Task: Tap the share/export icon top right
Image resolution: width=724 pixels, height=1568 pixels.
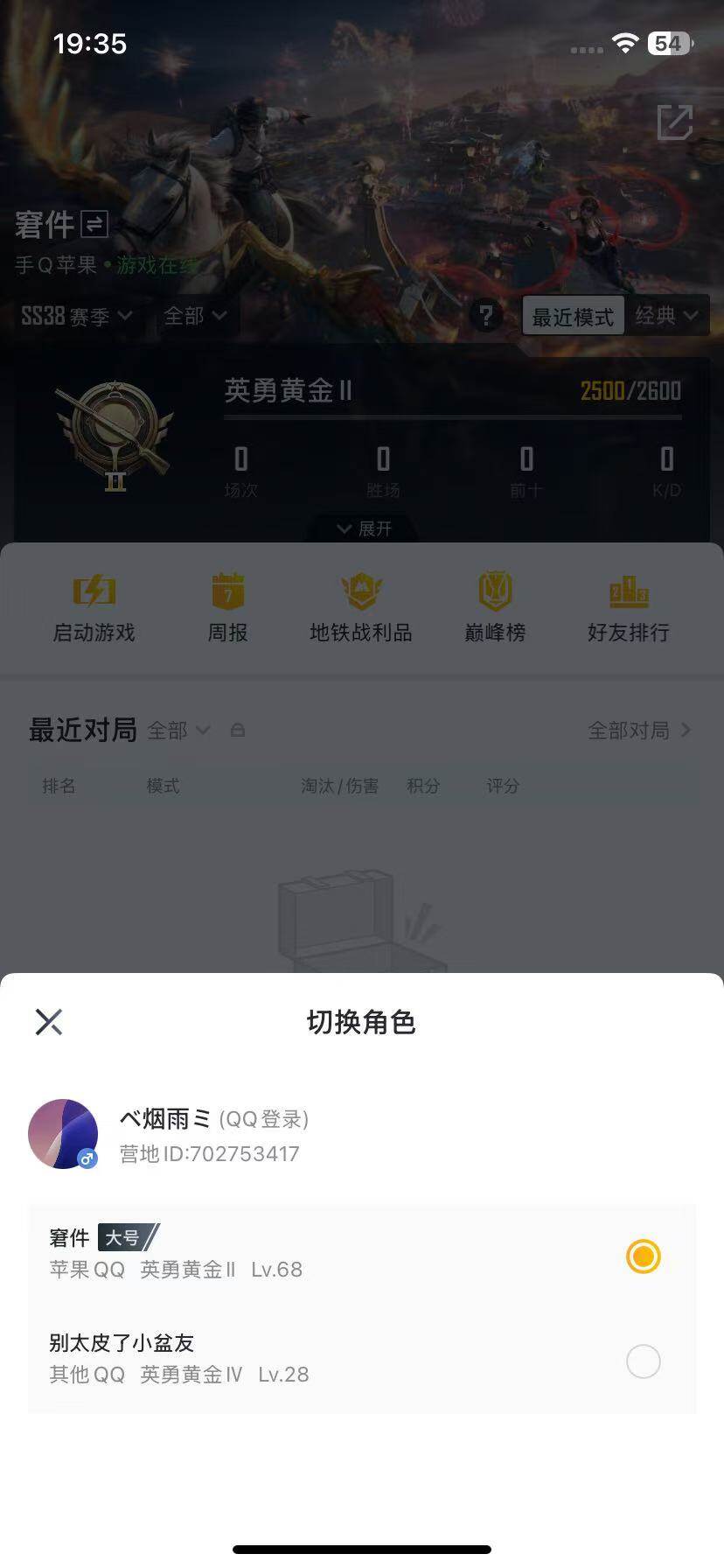Action: [673, 124]
